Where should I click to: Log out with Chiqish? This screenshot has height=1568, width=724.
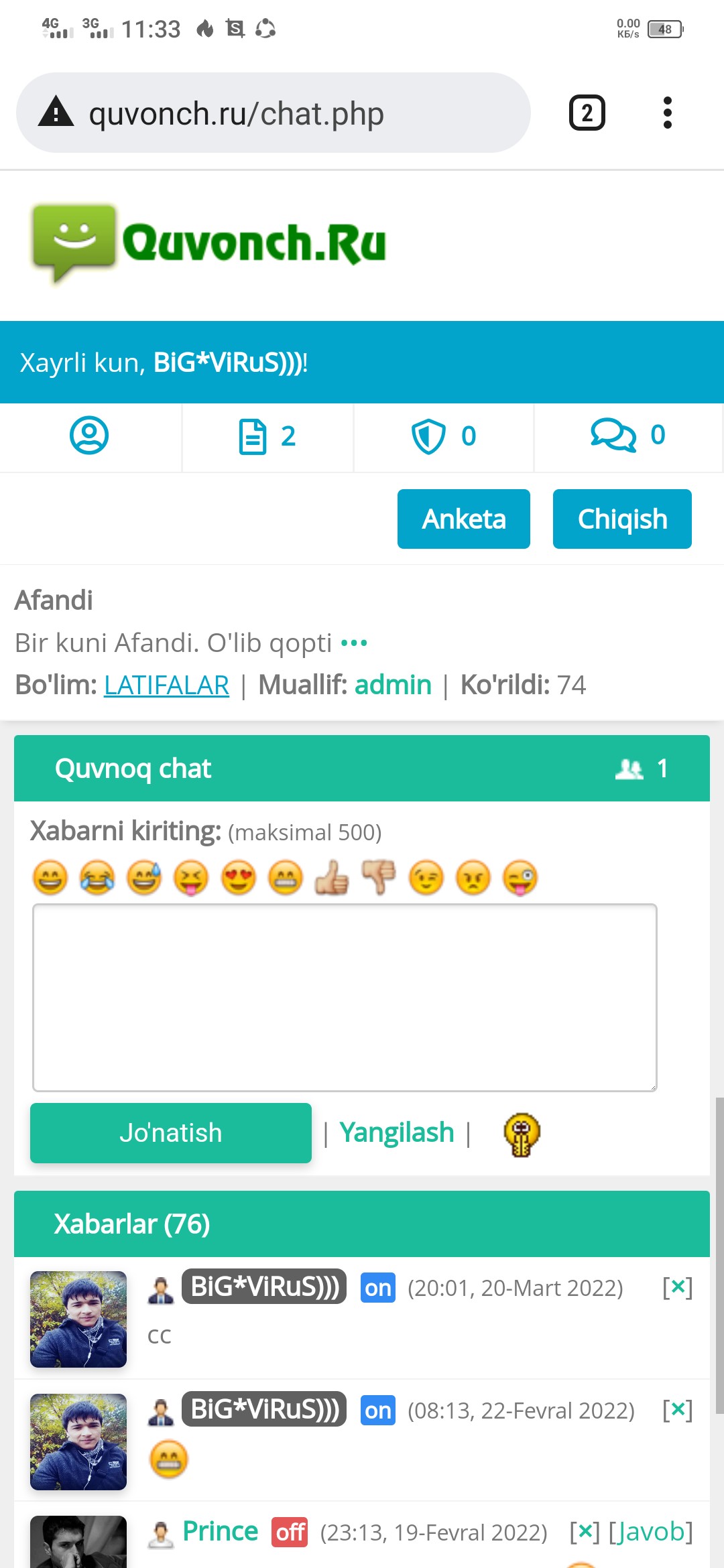point(621,519)
